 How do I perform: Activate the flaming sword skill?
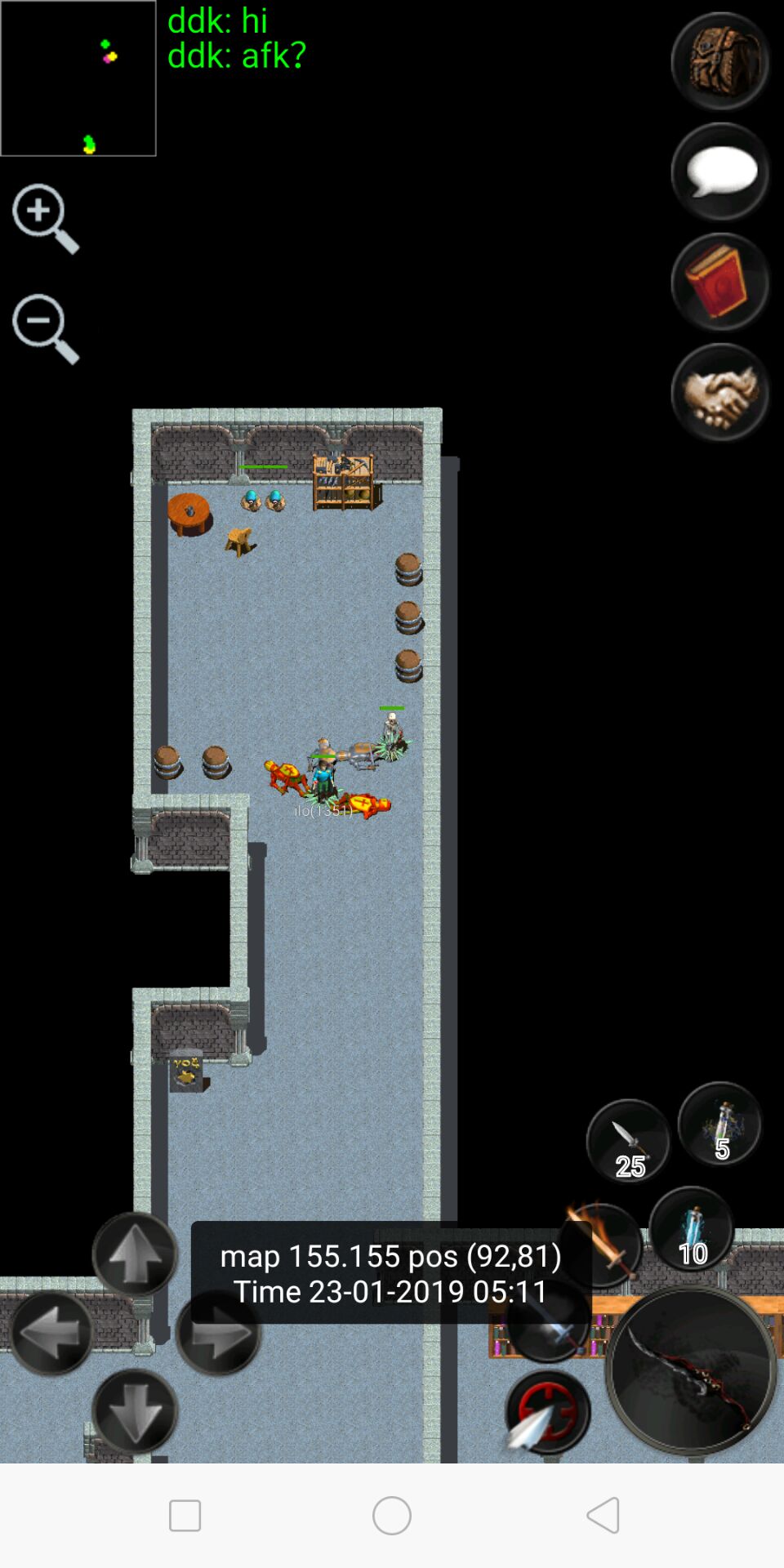click(603, 1243)
